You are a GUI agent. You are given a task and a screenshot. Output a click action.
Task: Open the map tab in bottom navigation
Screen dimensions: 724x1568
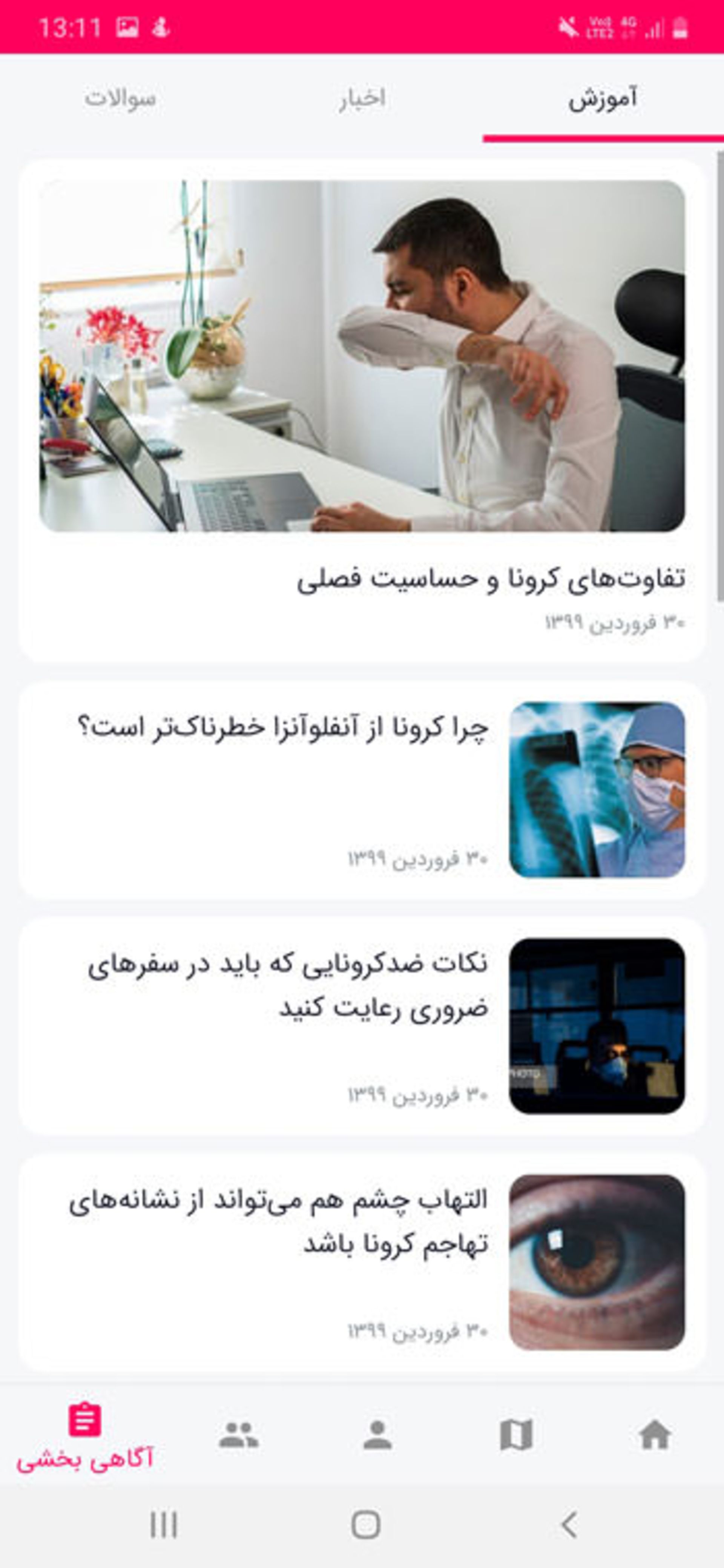point(516,1435)
